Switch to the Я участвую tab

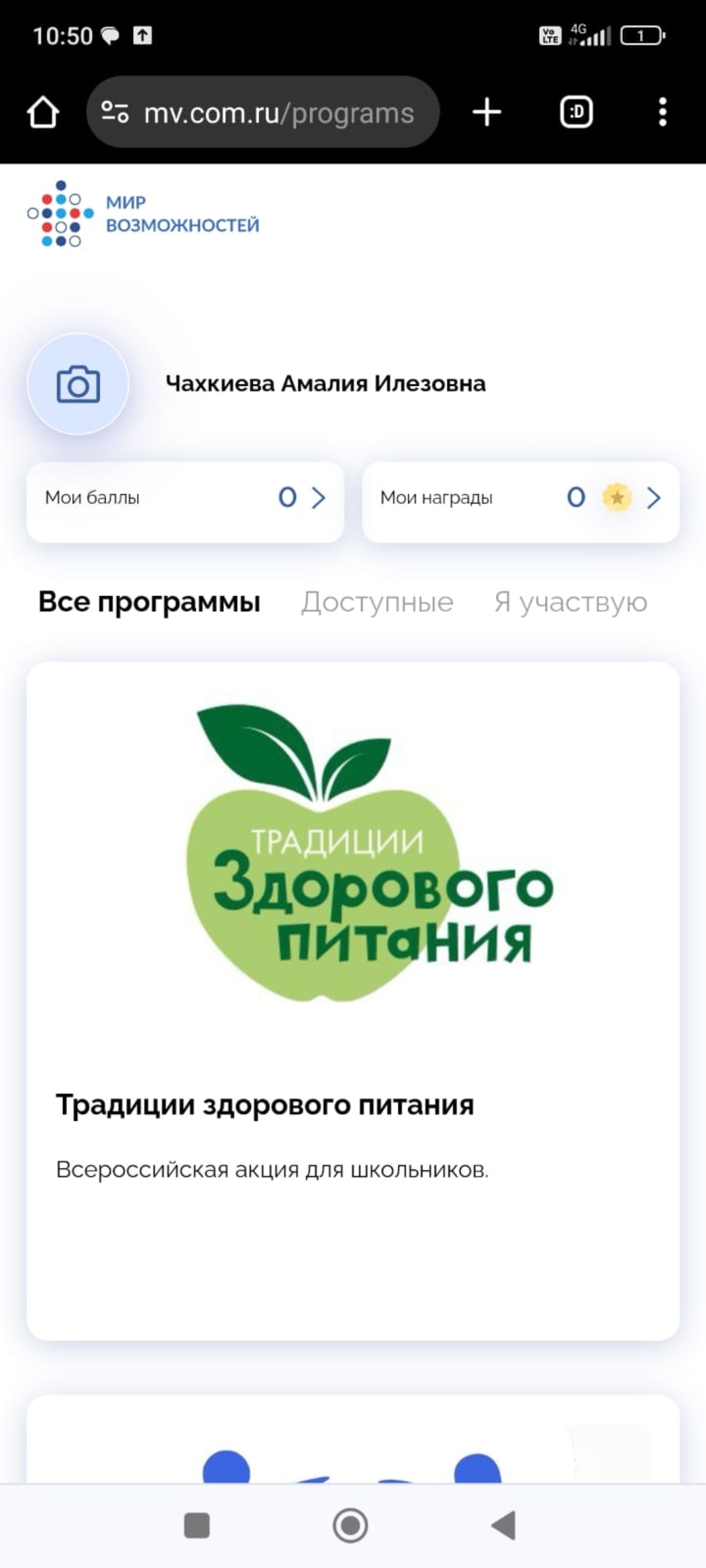pyautogui.click(x=571, y=602)
